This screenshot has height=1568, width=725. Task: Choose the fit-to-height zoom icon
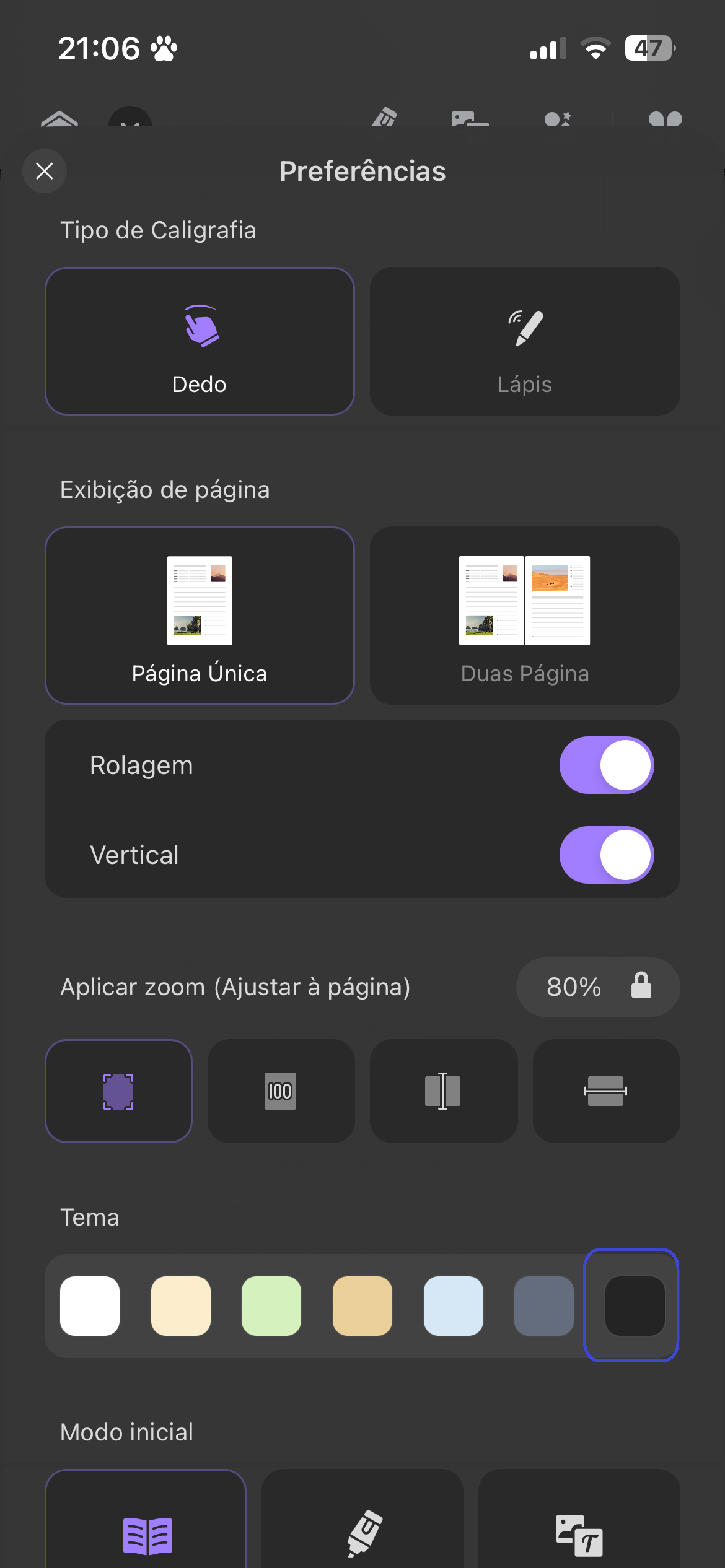click(x=606, y=1091)
